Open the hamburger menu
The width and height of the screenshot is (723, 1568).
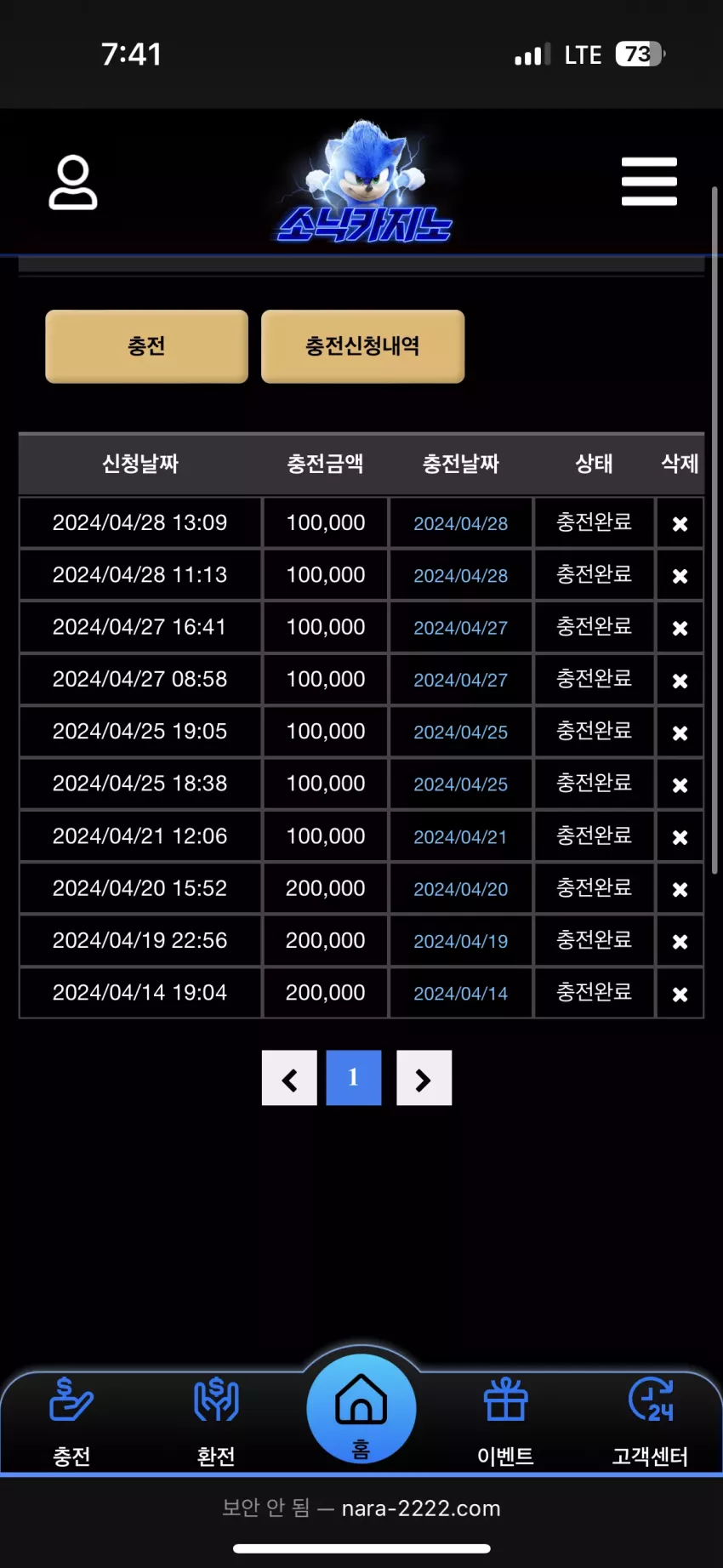[649, 181]
